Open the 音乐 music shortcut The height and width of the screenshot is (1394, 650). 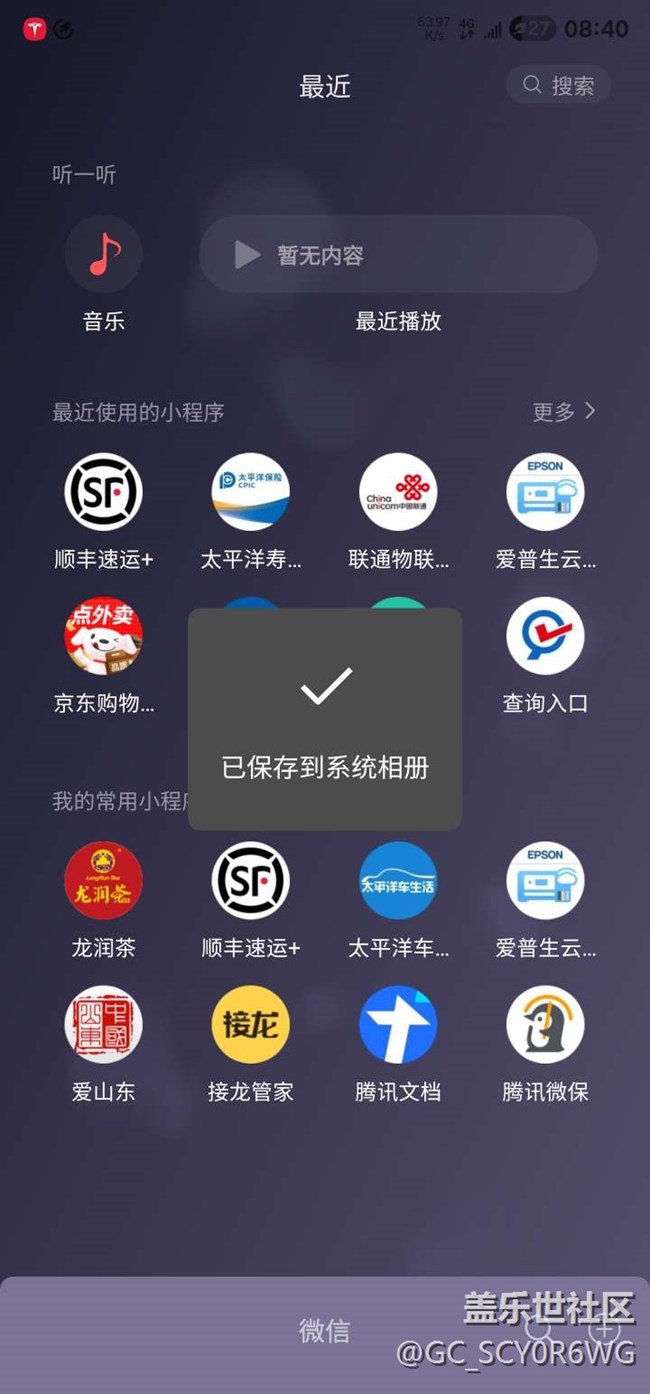[104, 254]
